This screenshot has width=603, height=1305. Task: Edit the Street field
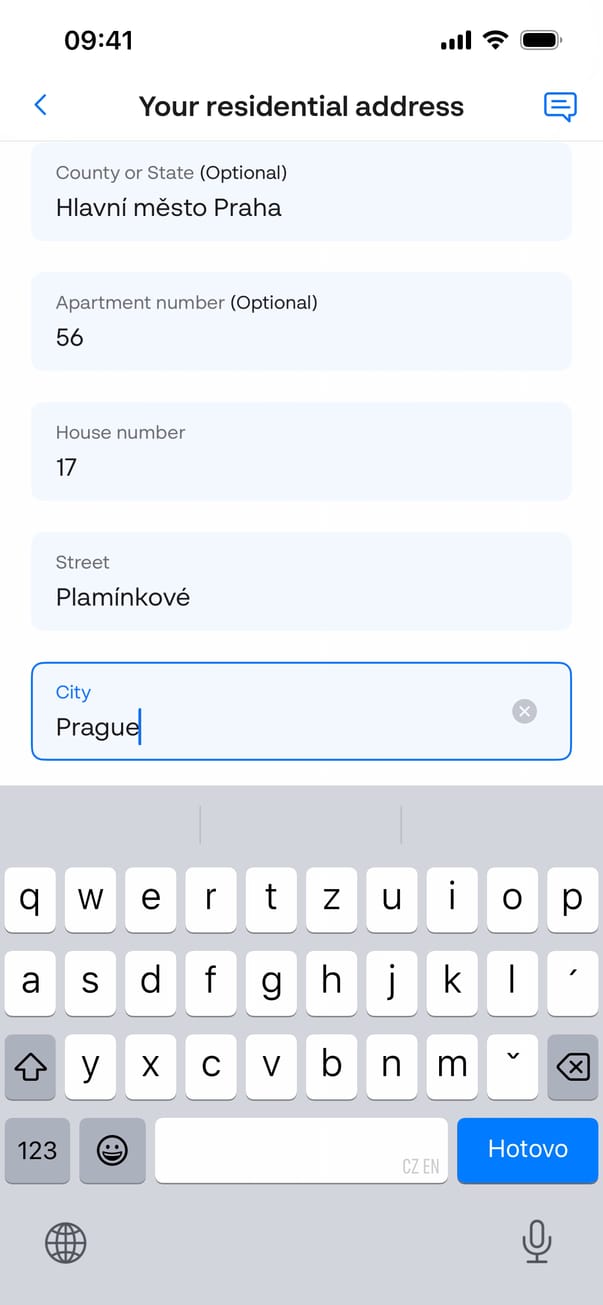click(x=300, y=581)
